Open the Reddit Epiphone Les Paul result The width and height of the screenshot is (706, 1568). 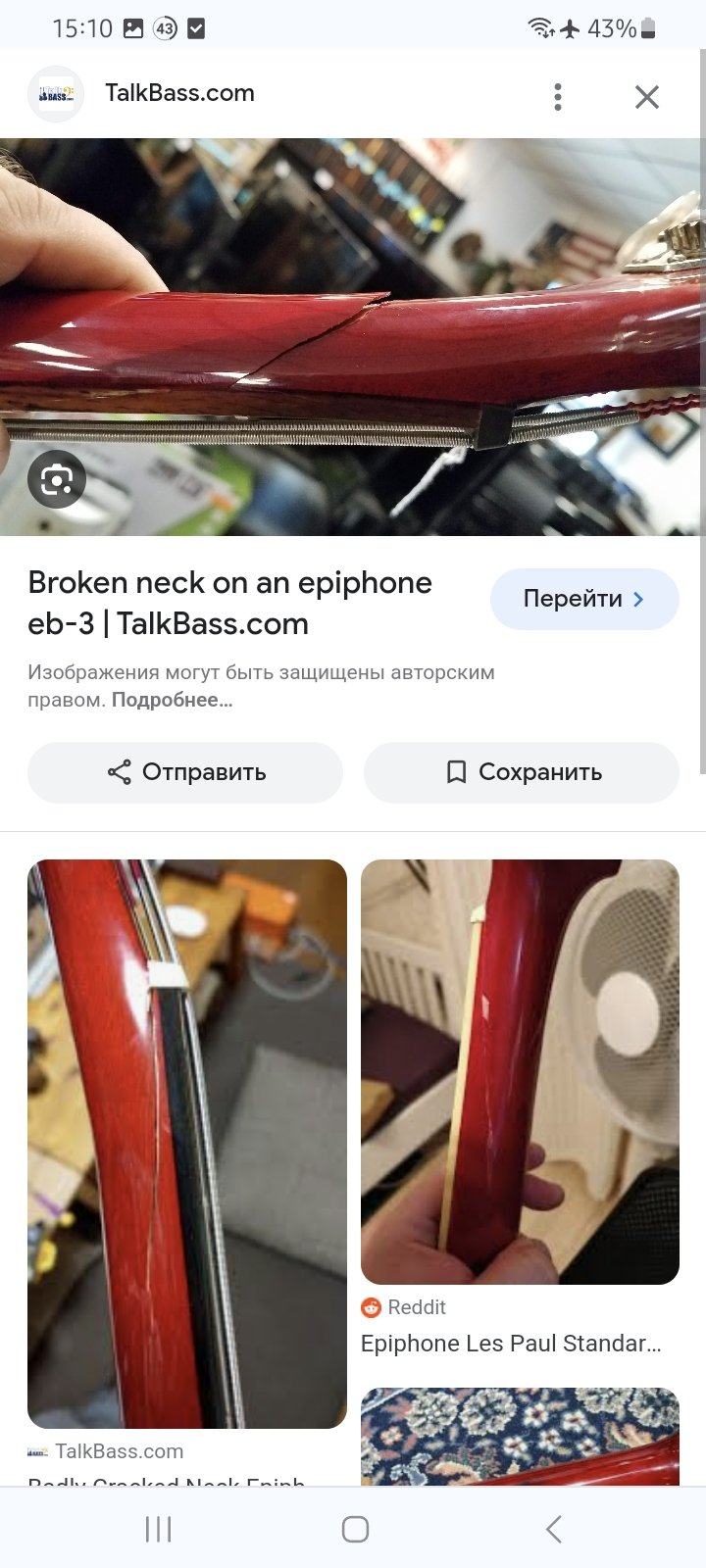(x=520, y=1071)
